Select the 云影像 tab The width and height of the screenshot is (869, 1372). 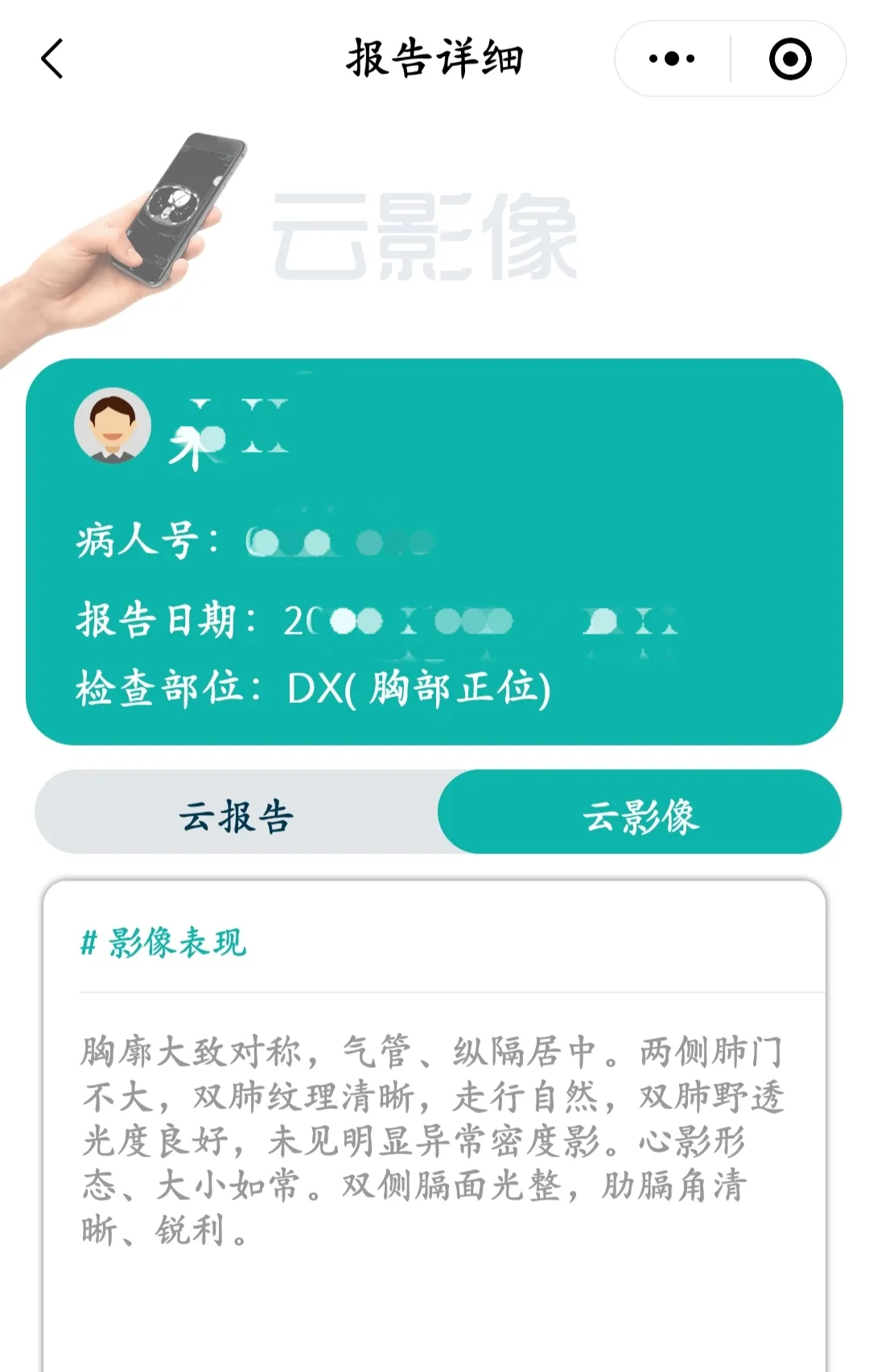pos(640,815)
